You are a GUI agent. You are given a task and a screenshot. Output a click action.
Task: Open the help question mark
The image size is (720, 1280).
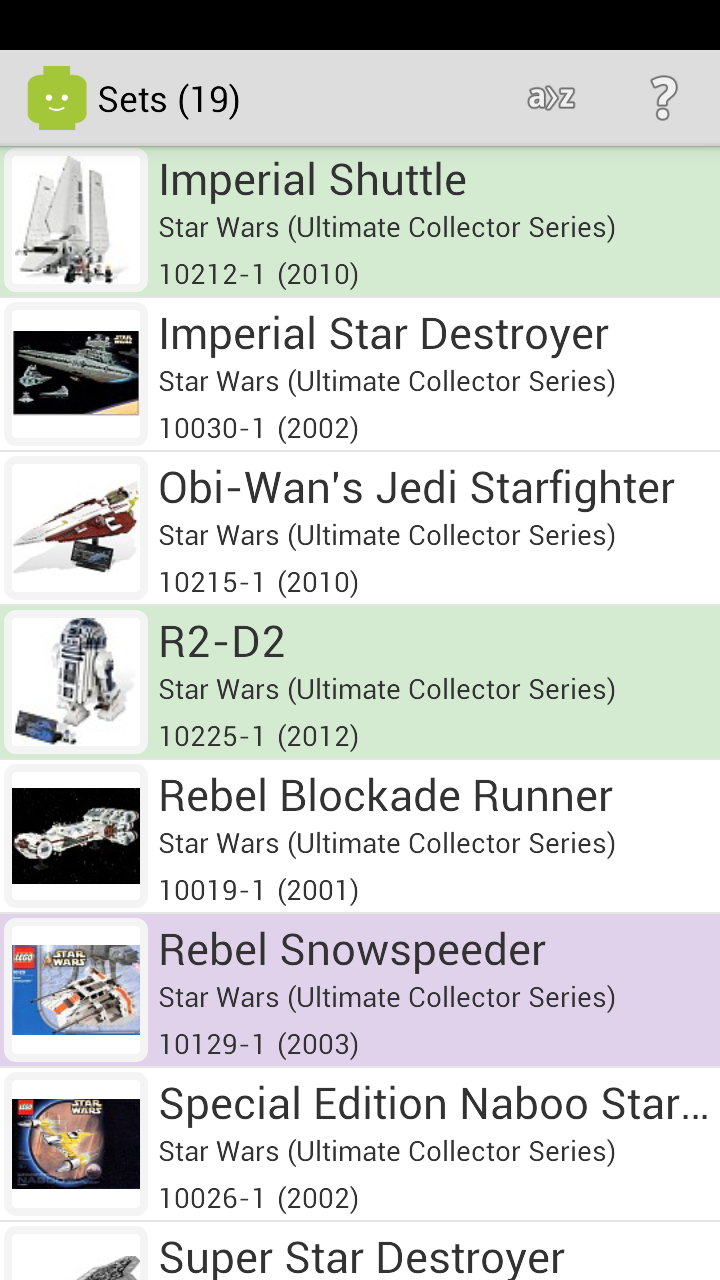pos(663,98)
